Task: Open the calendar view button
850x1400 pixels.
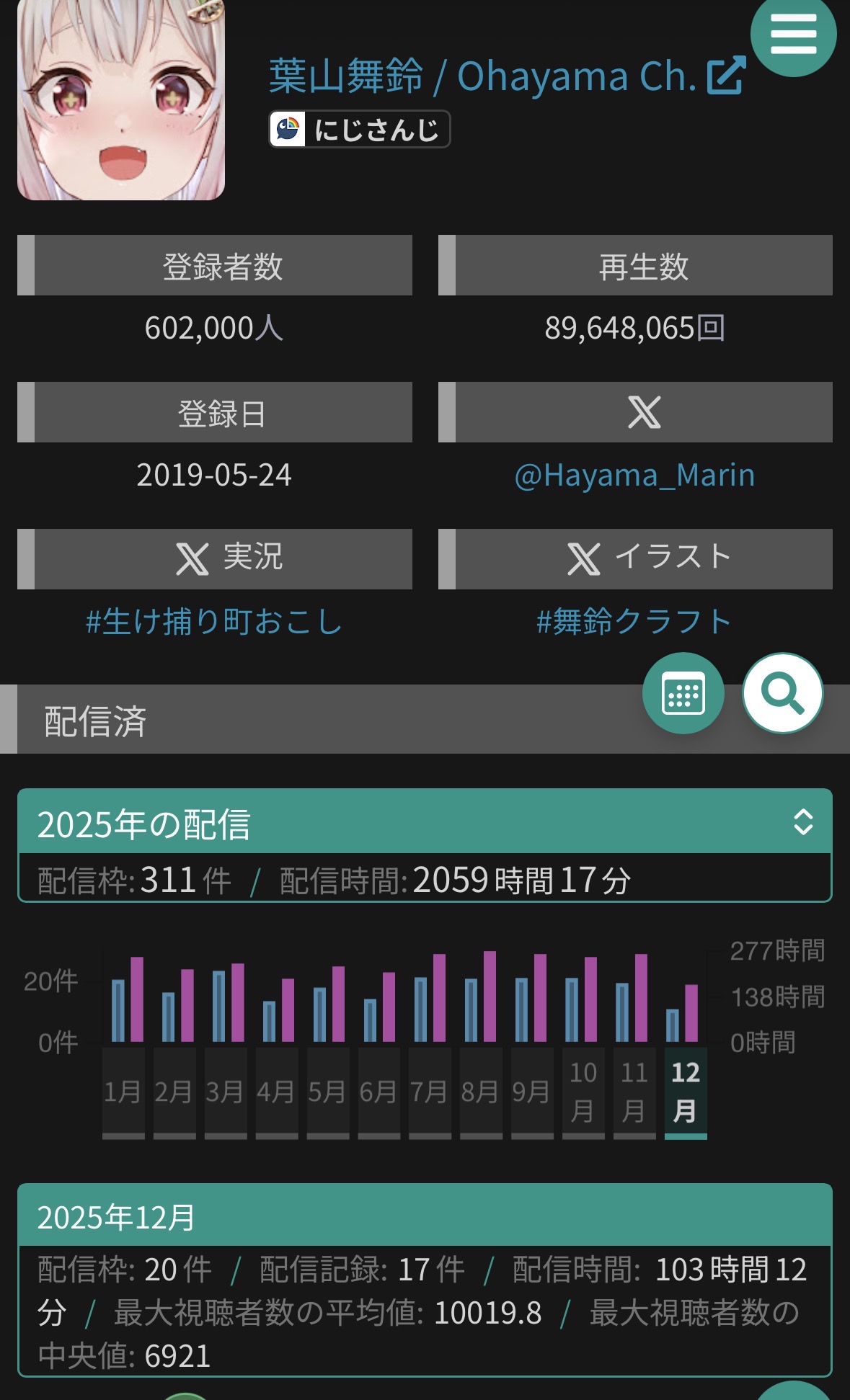Action: click(x=683, y=694)
